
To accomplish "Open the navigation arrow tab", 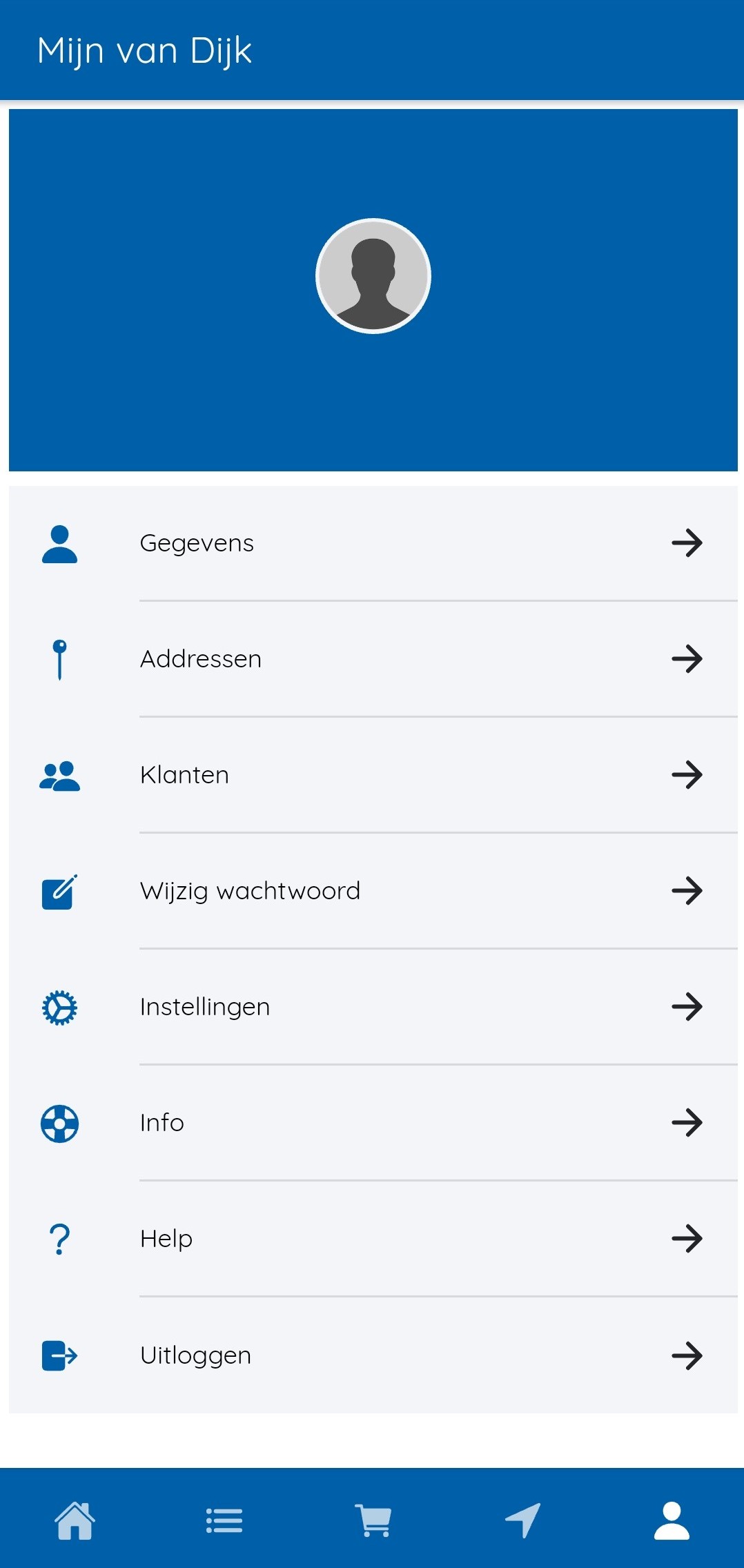I will pos(522,1520).
